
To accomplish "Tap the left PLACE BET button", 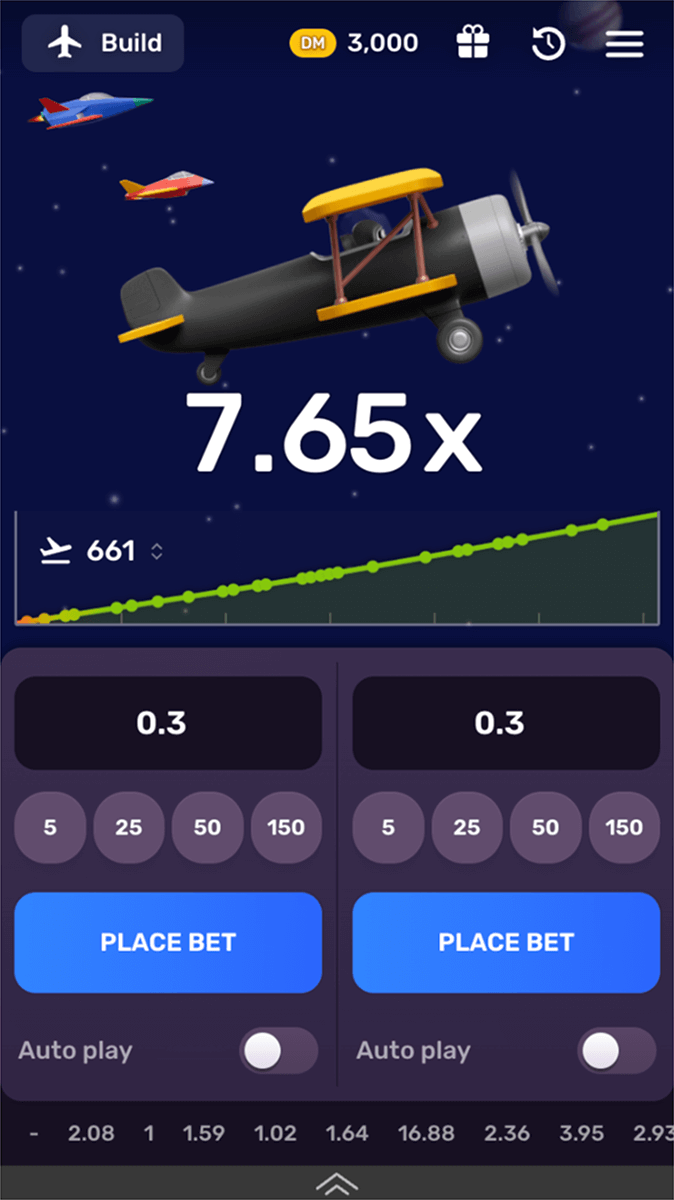I will (168, 943).
